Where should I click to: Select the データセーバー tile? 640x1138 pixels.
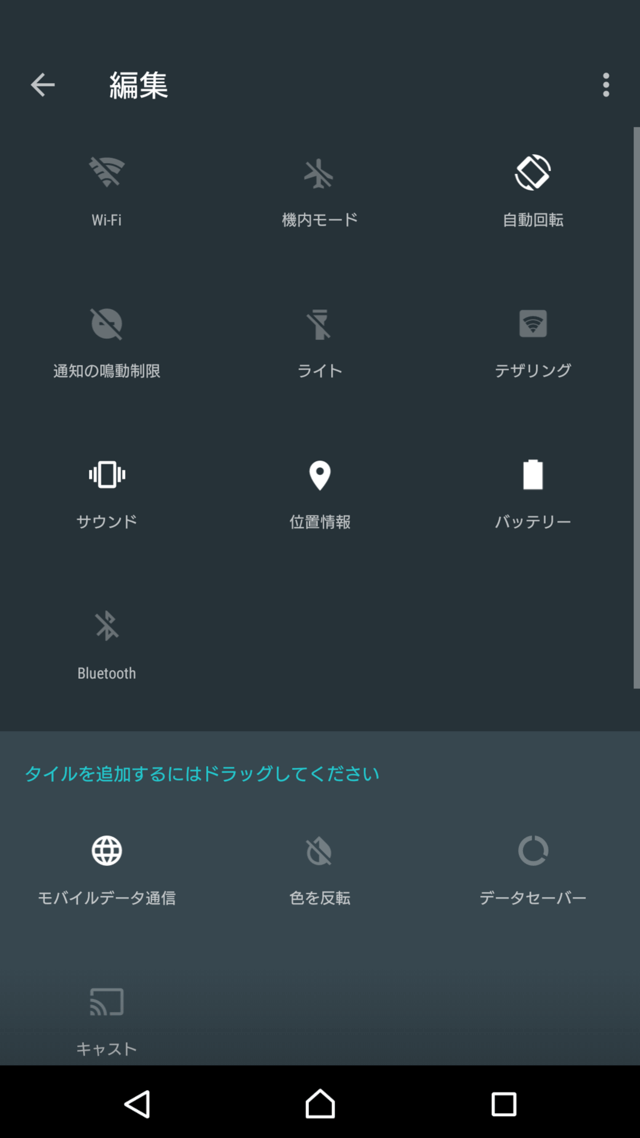(533, 870)
